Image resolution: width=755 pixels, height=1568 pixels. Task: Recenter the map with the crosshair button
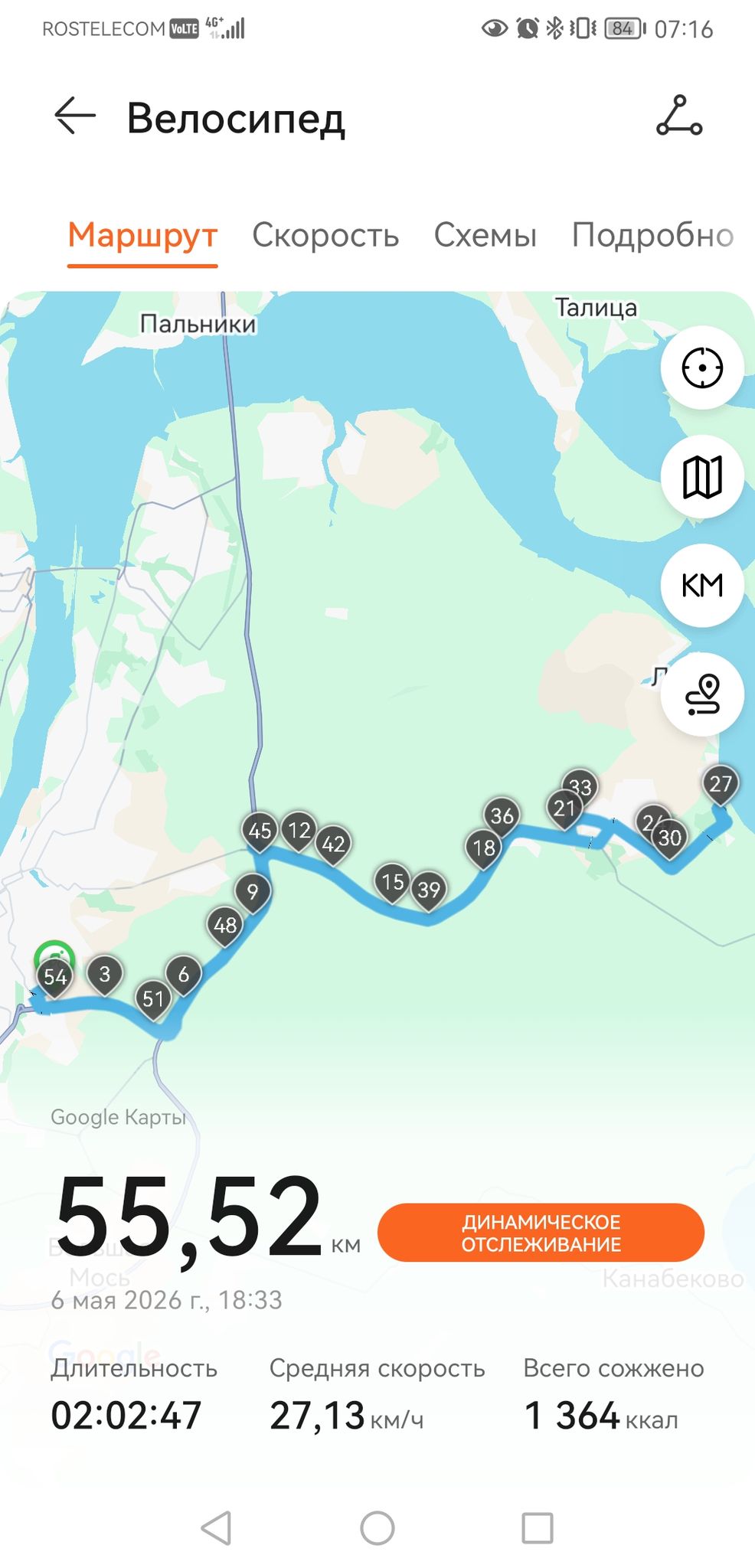702,367
